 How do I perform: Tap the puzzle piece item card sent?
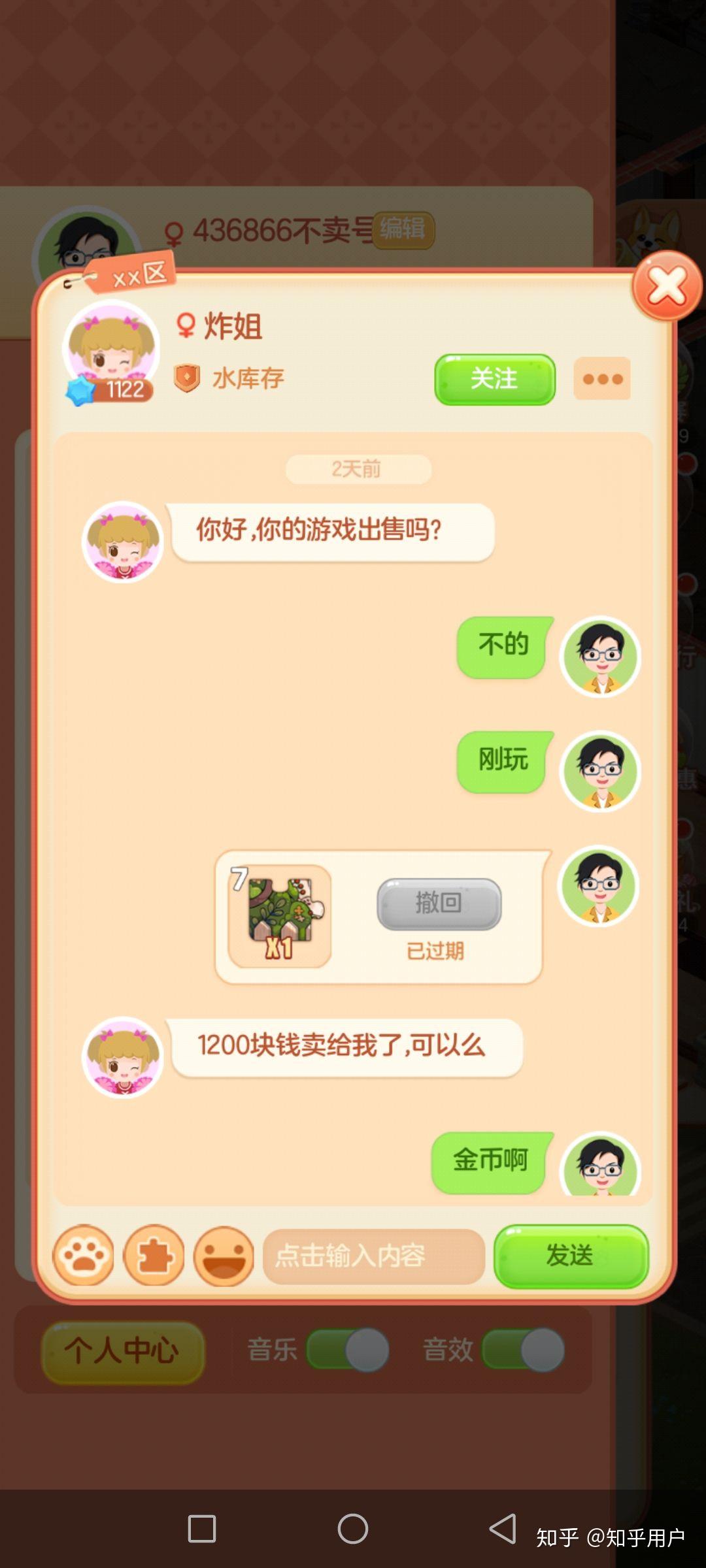[280, 916]
